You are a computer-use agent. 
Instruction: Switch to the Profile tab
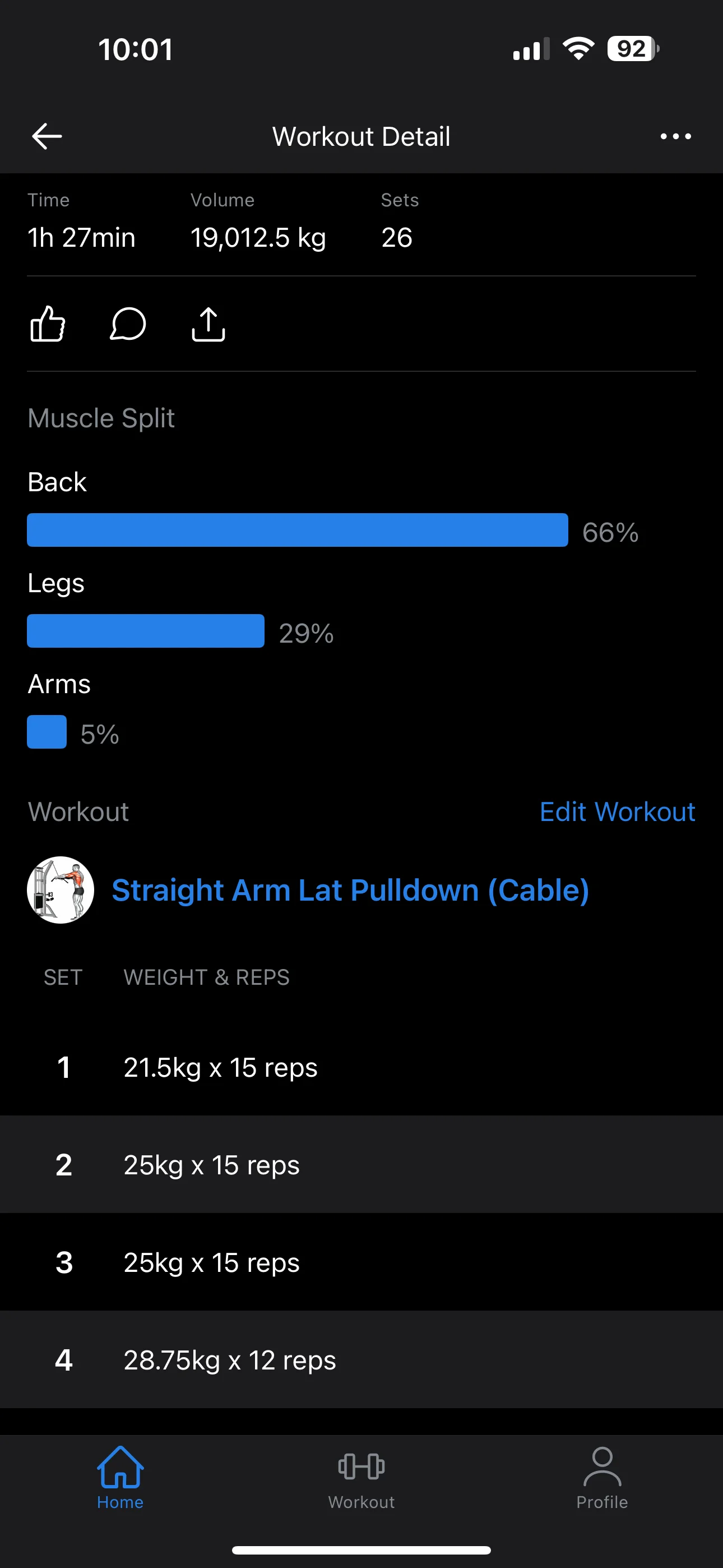[602, 1477]
